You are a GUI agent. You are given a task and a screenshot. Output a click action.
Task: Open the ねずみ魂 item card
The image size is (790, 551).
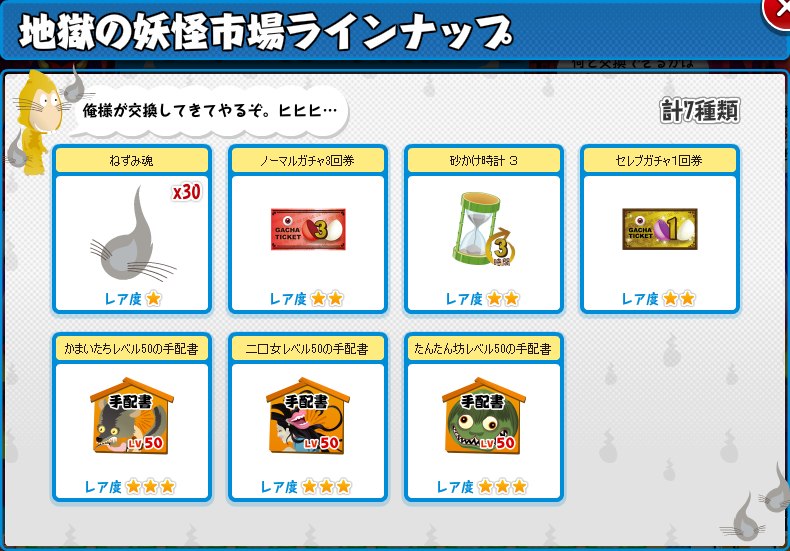click(x=132, y=230)
